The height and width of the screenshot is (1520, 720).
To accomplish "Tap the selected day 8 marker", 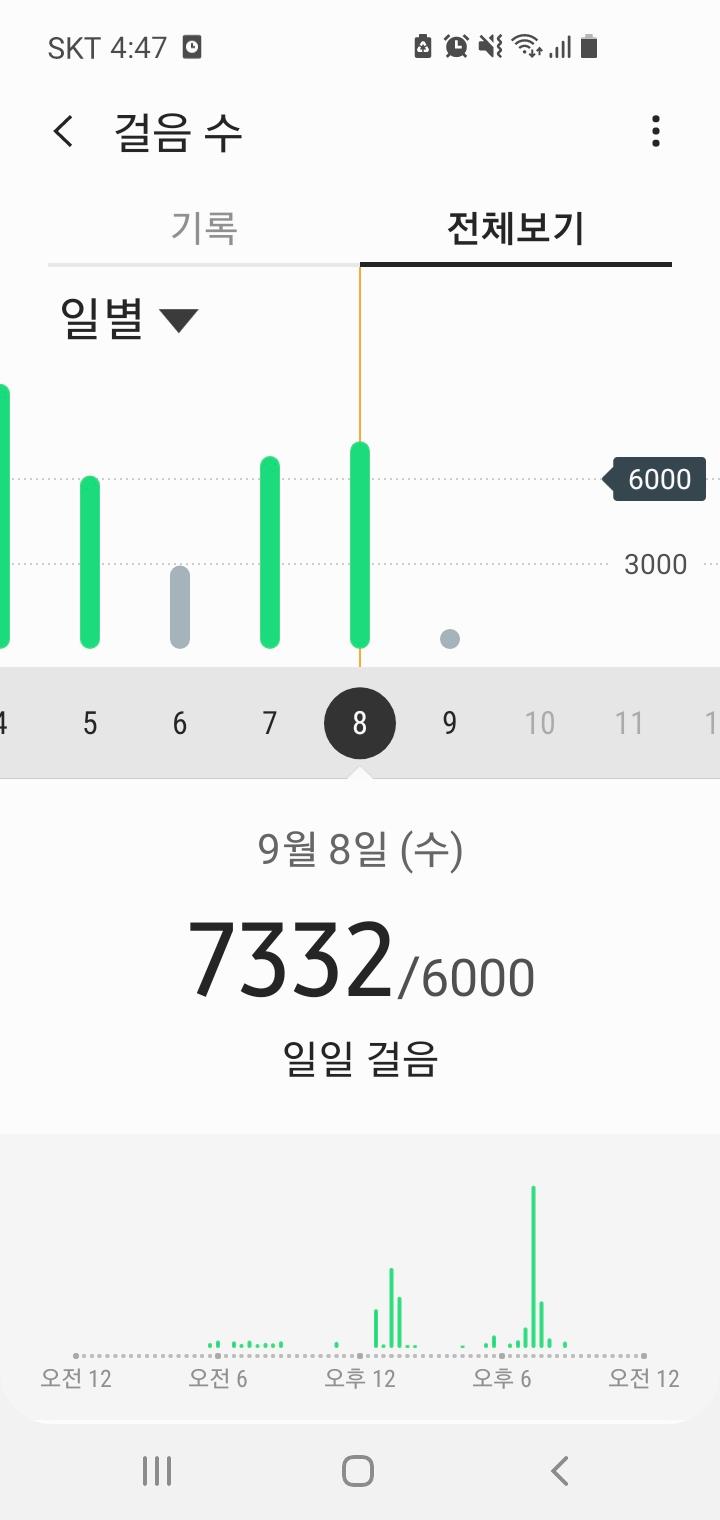I will pos(360,723).
